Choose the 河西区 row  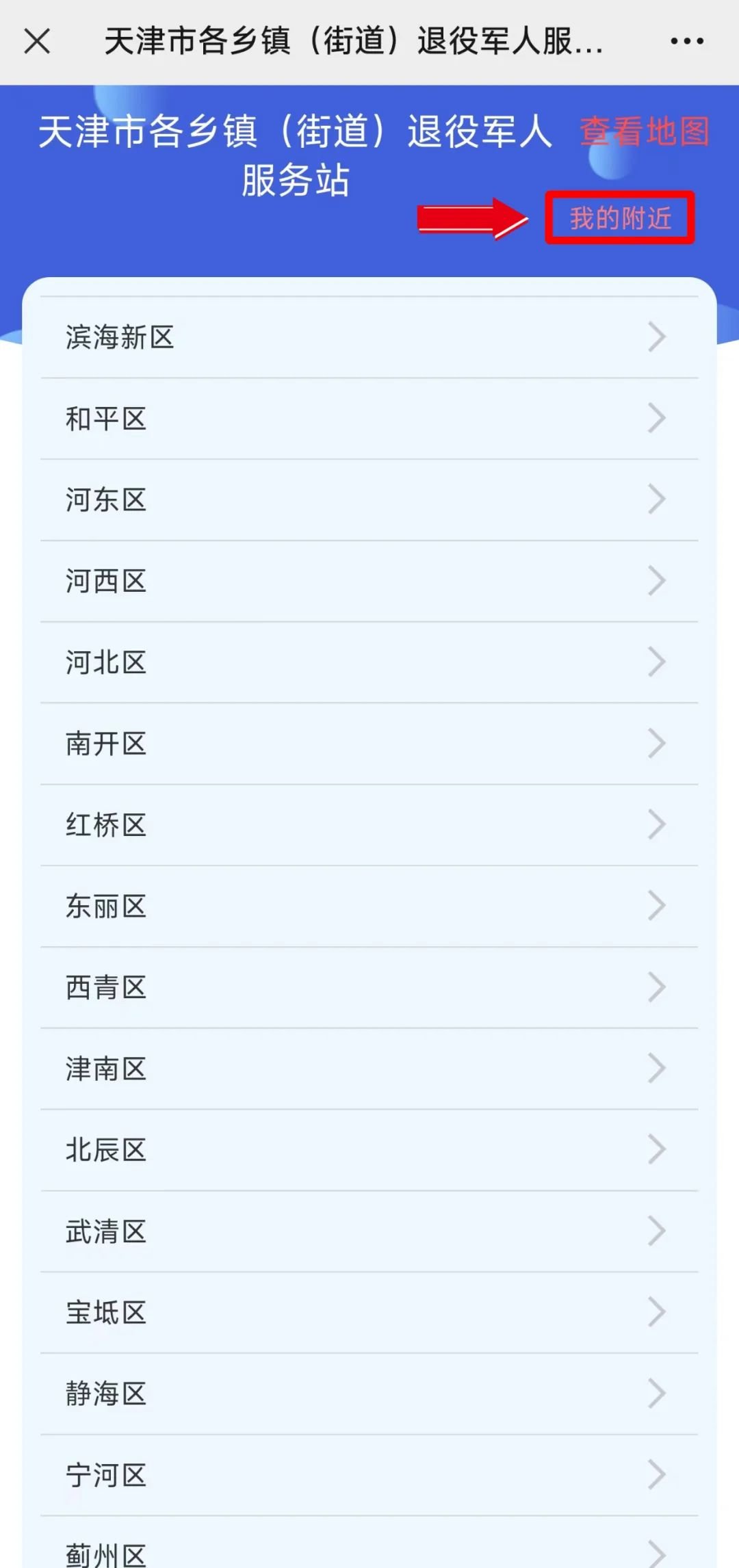coord(369,581)
